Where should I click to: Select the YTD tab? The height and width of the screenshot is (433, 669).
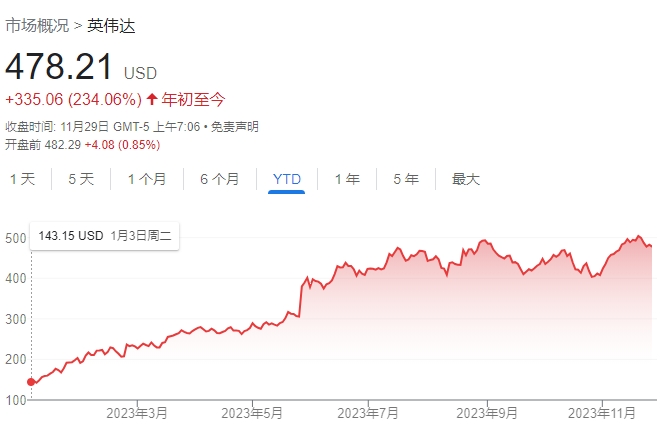click(x=287, y=179)
